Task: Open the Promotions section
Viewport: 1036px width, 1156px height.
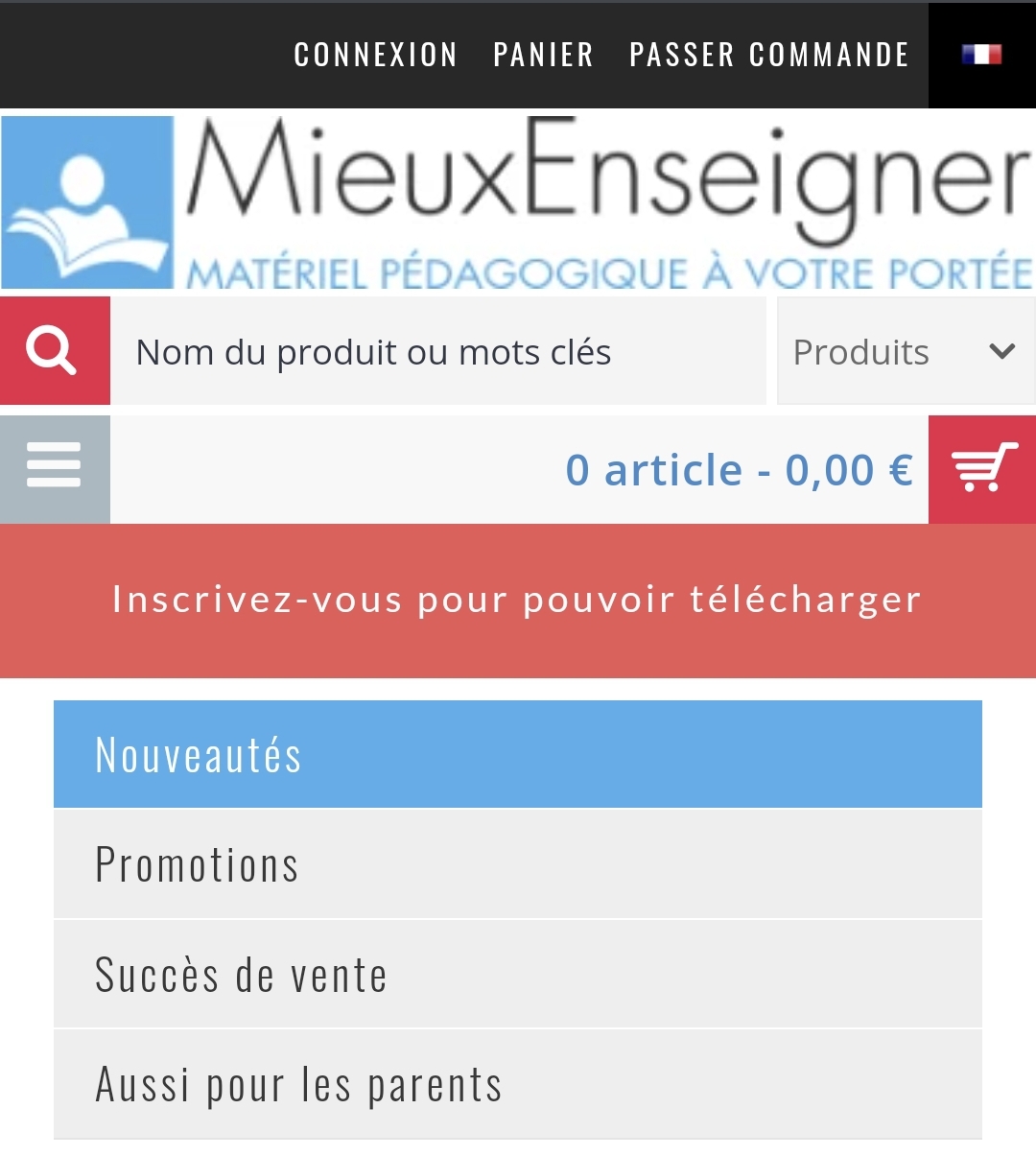Action: [518, 864]
